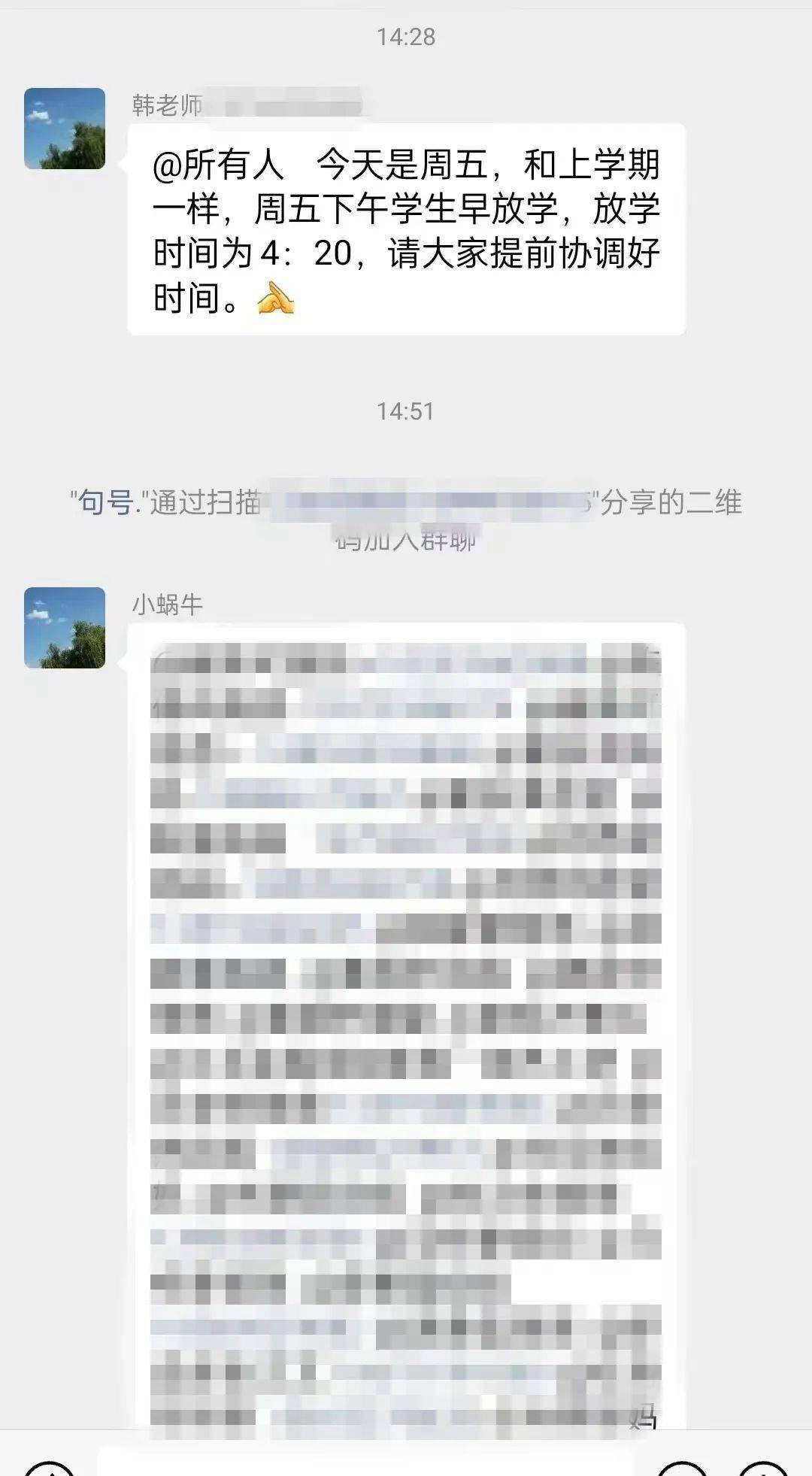Viewport: 812px width, 1476px height.
Task: Open 小蜗牛's profile avatar
Action: (x=65, y=628)
